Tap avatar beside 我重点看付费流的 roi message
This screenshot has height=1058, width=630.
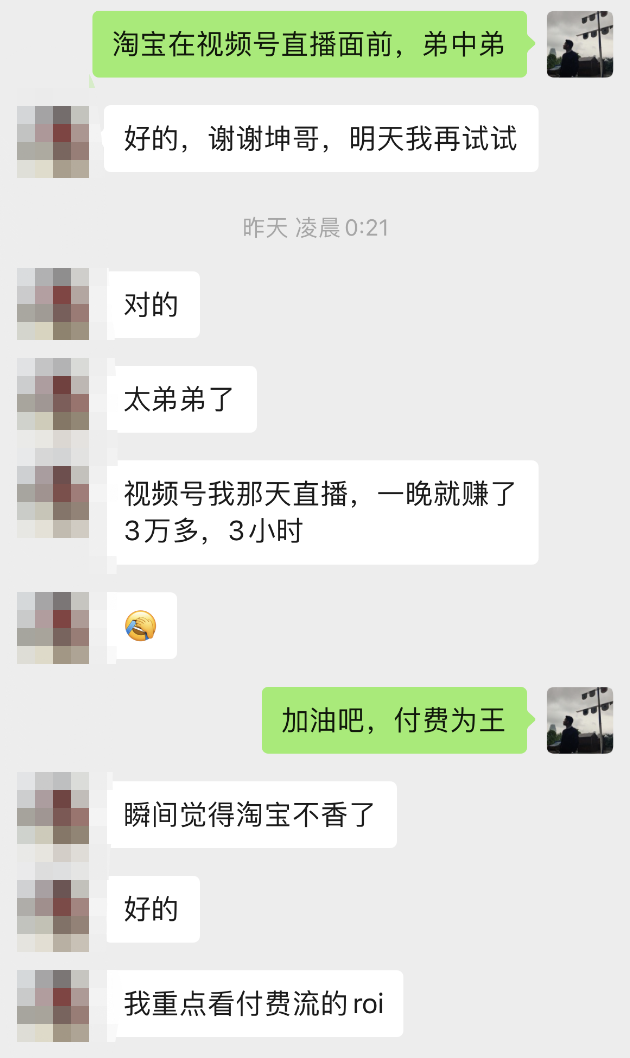[53, 1003]
